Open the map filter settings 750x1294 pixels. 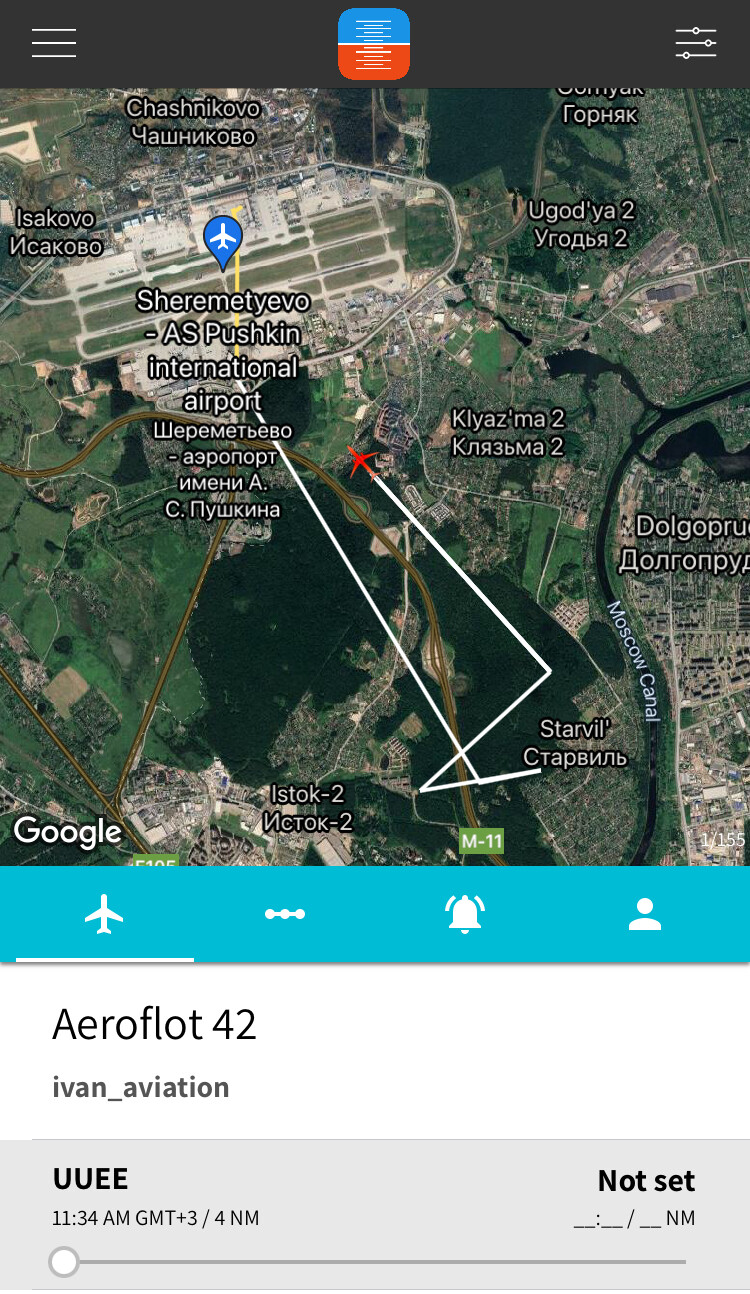[x=695, y=43]
